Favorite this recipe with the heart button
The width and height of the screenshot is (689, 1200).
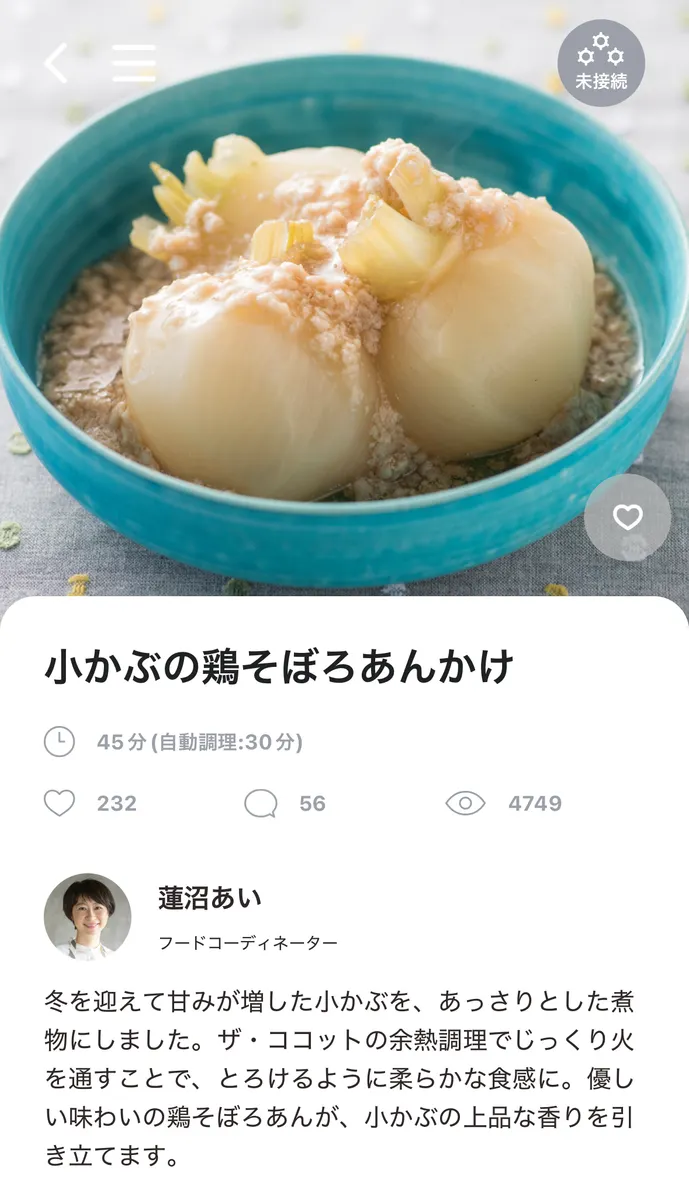click(627, 517)
